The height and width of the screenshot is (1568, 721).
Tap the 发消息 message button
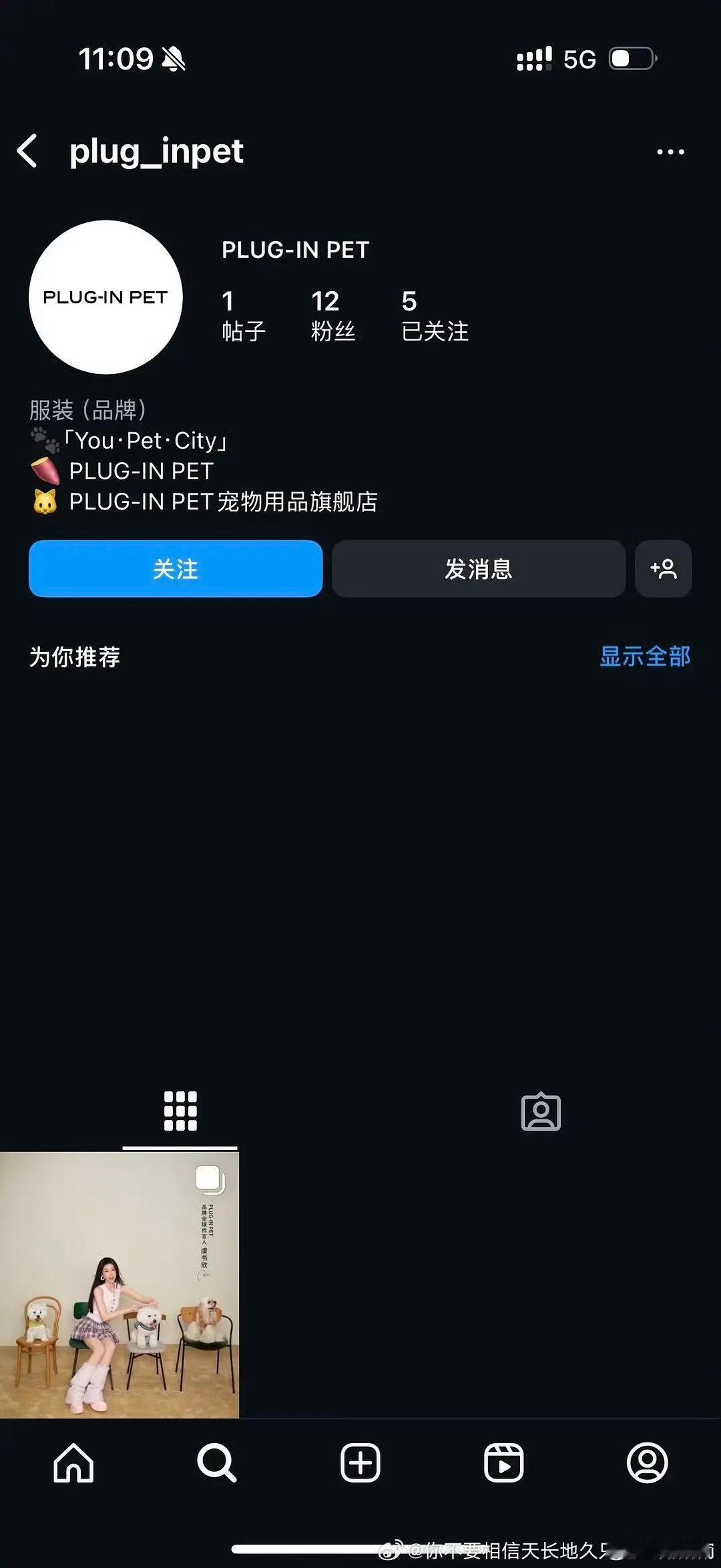[x=478, y=569]
